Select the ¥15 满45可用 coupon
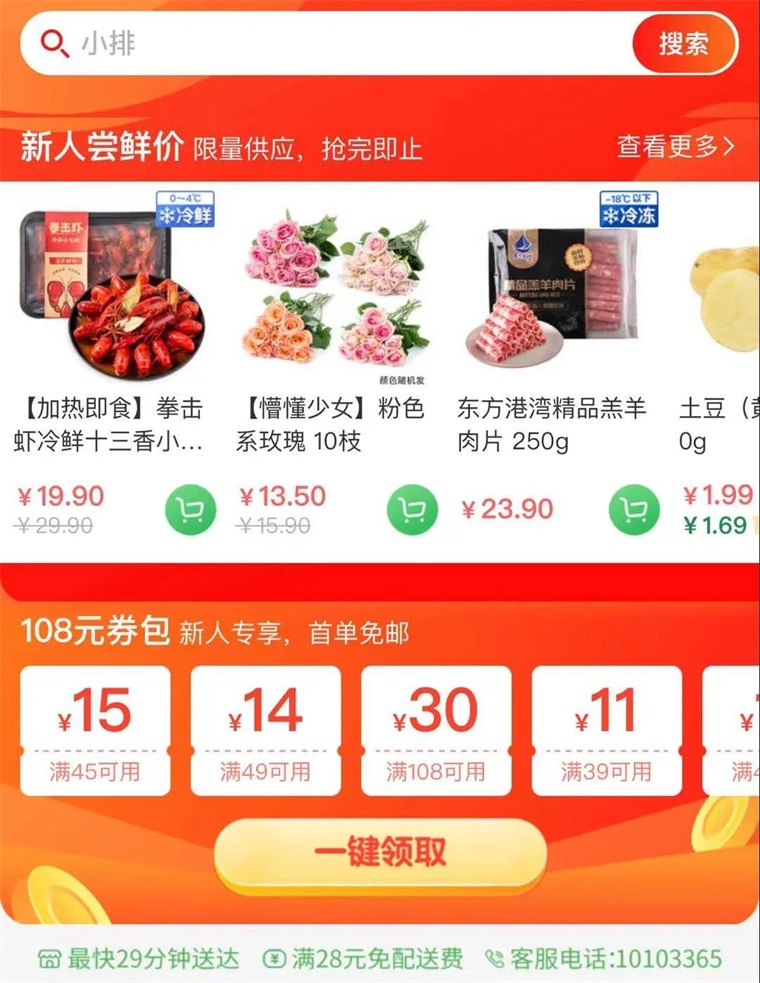760x983 pixels. click(95, 730)
